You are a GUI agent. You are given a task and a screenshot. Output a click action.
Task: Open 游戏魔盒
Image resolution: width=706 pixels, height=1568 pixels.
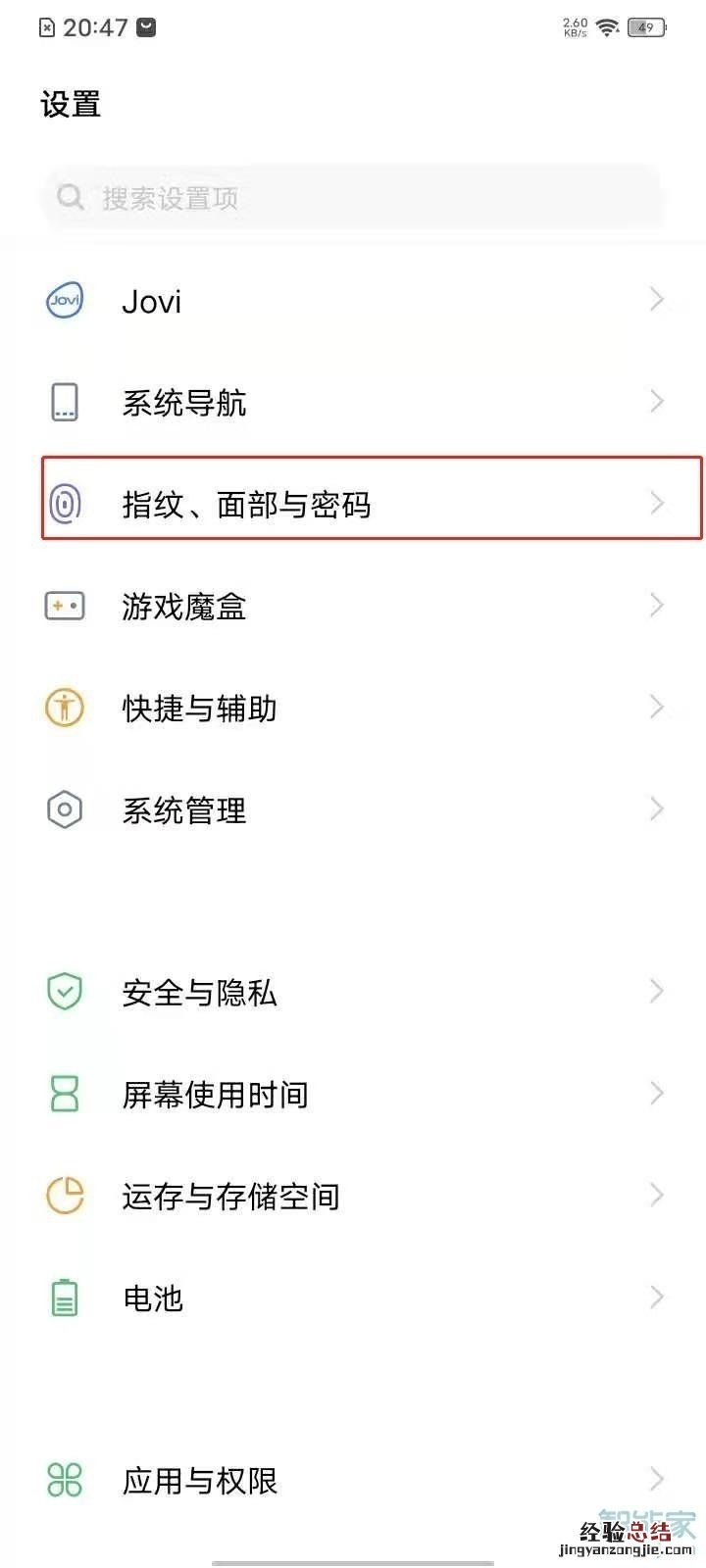353,607
